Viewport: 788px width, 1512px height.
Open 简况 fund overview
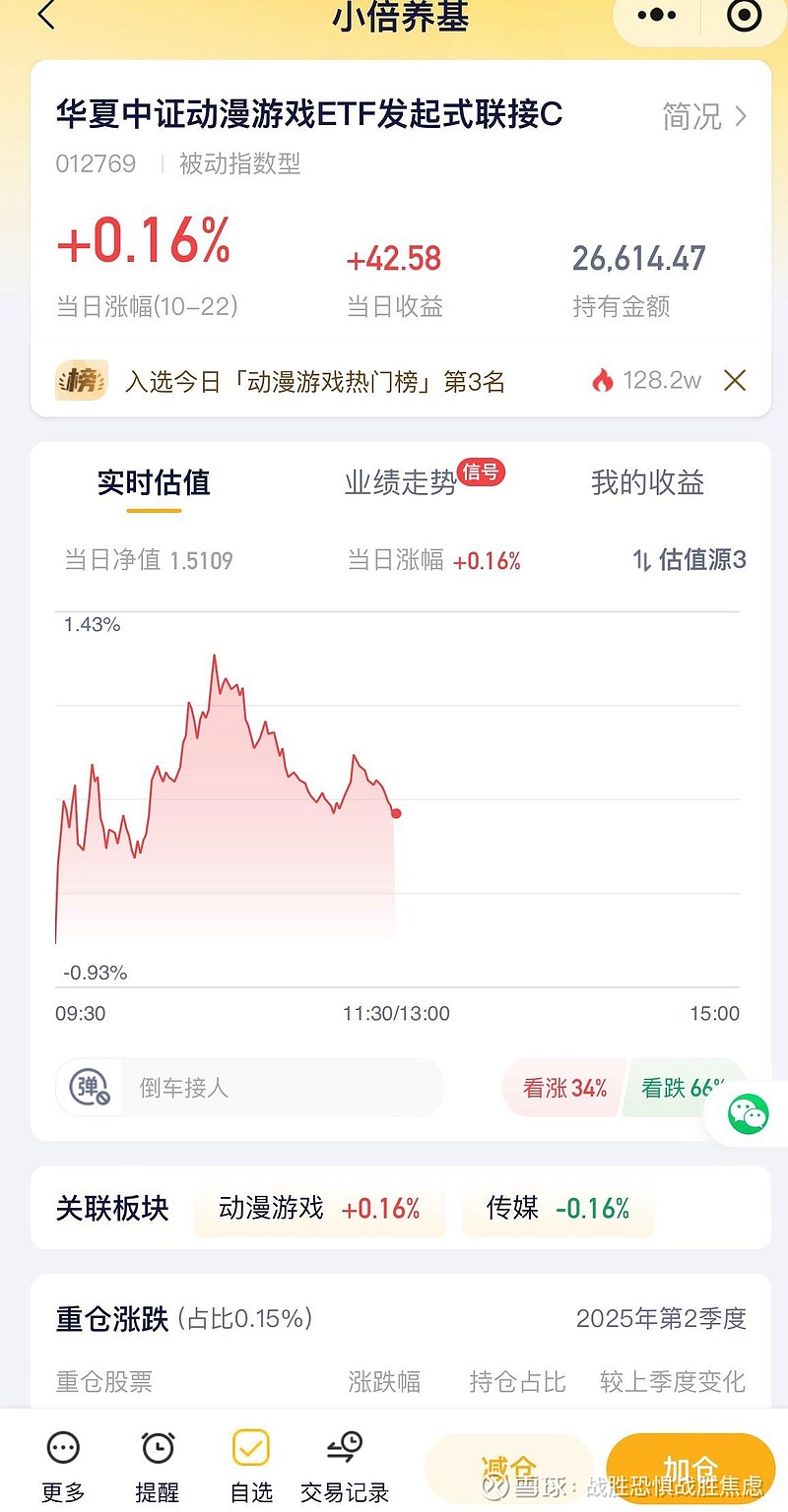[704, 117]
